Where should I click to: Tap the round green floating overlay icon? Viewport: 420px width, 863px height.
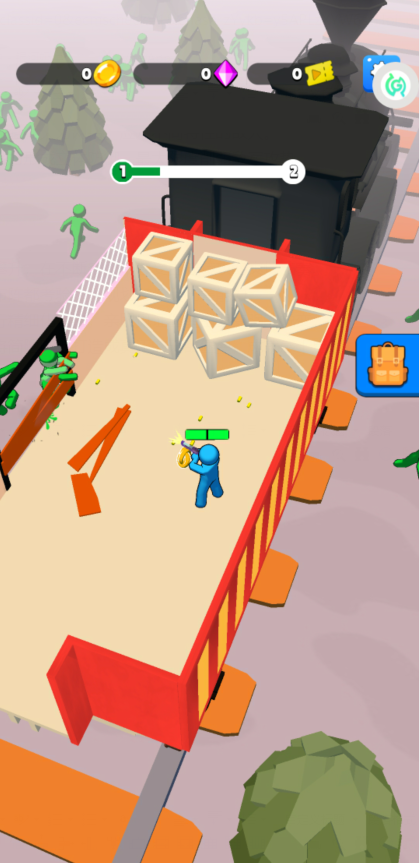coord(396,85)
